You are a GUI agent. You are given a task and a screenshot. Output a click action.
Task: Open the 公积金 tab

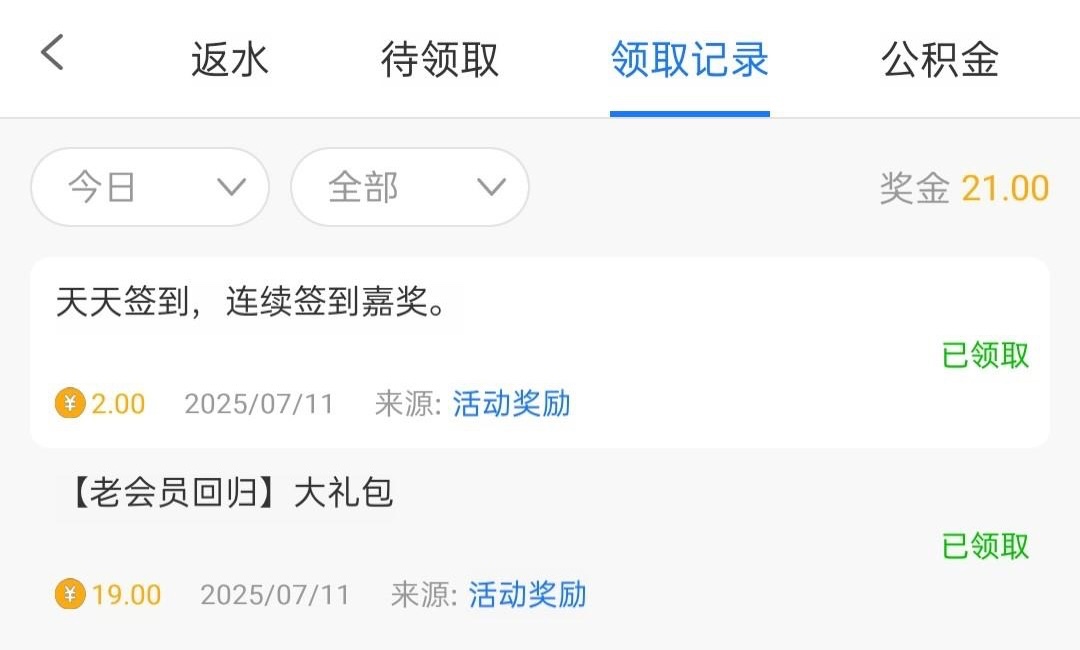[940, 60]
